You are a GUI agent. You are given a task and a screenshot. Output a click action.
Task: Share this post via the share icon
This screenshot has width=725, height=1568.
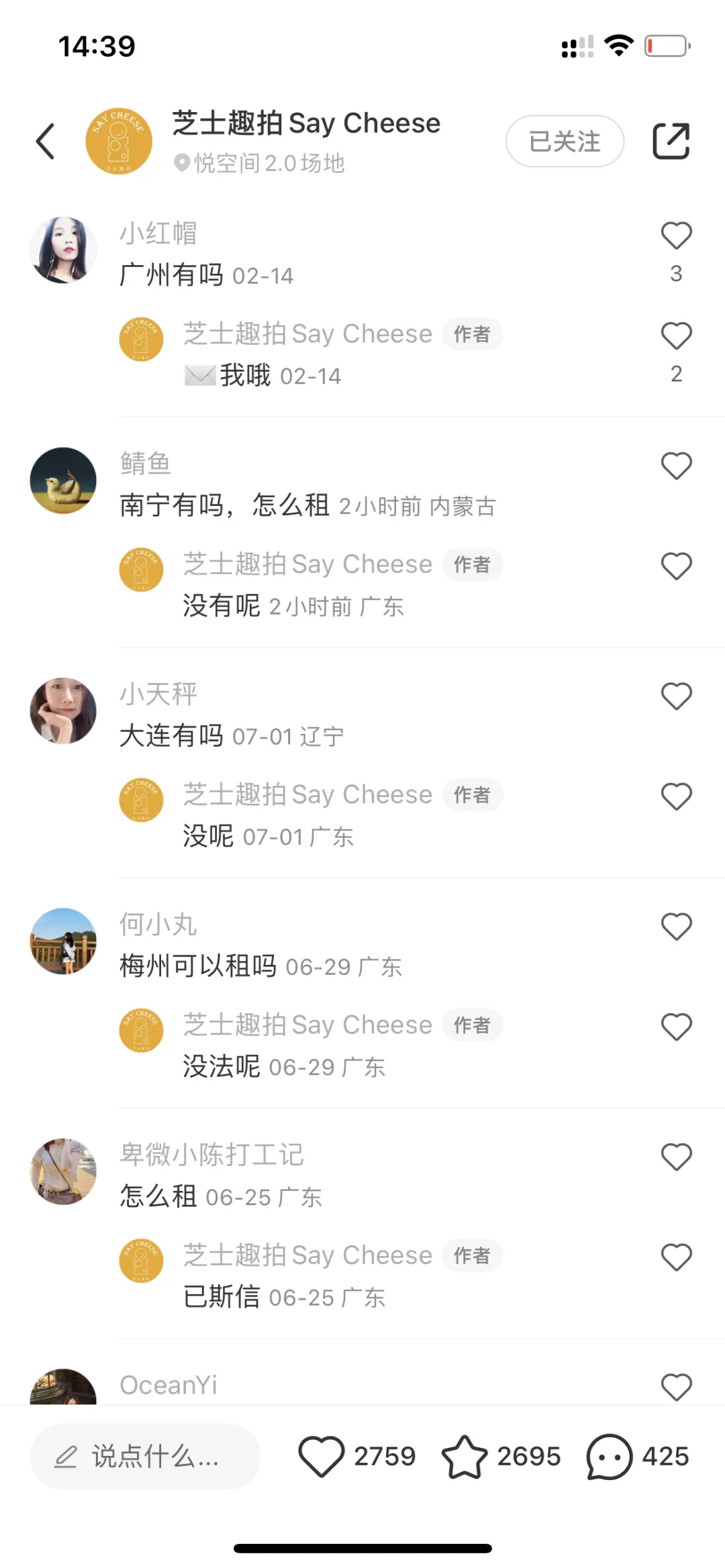(x=671, y=142)
